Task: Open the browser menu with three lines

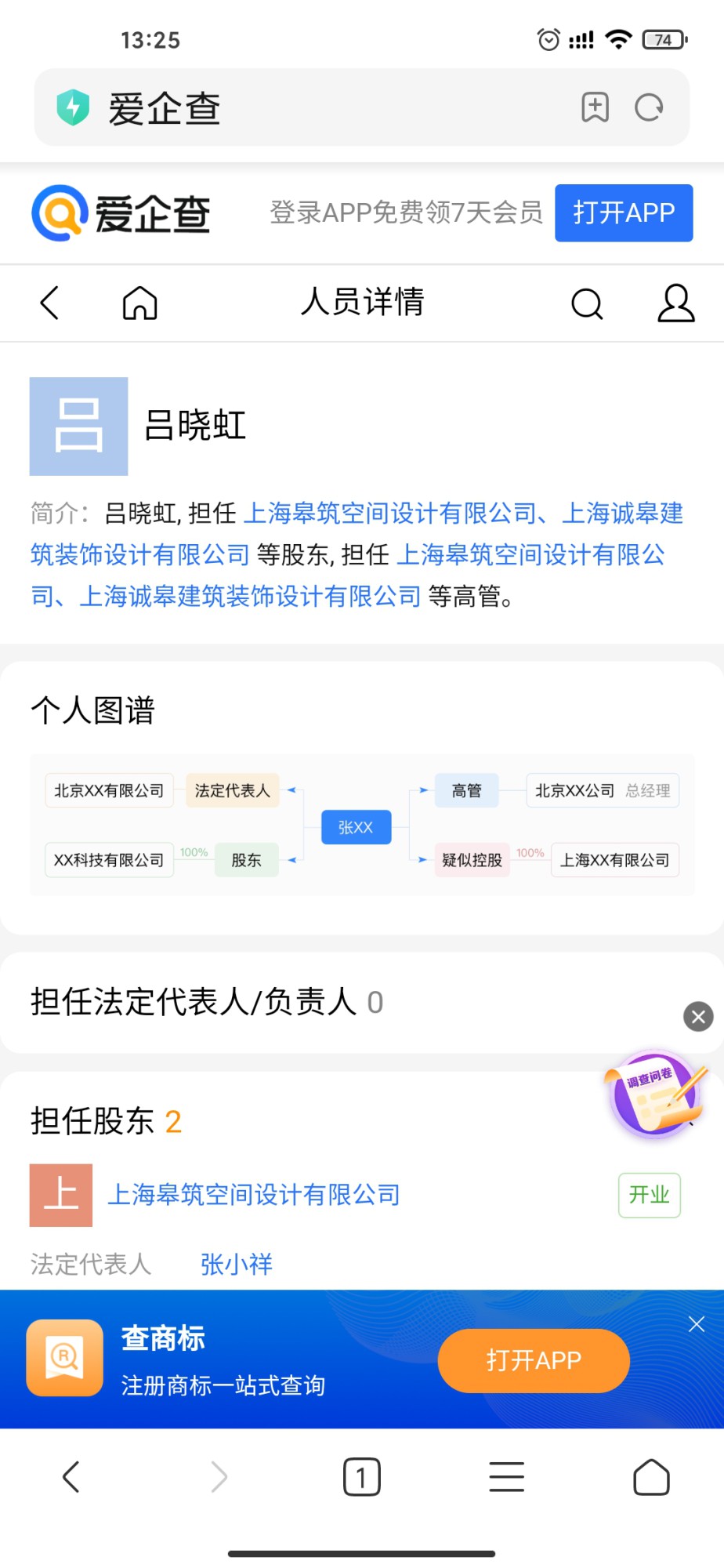Action: point(506,1477)
